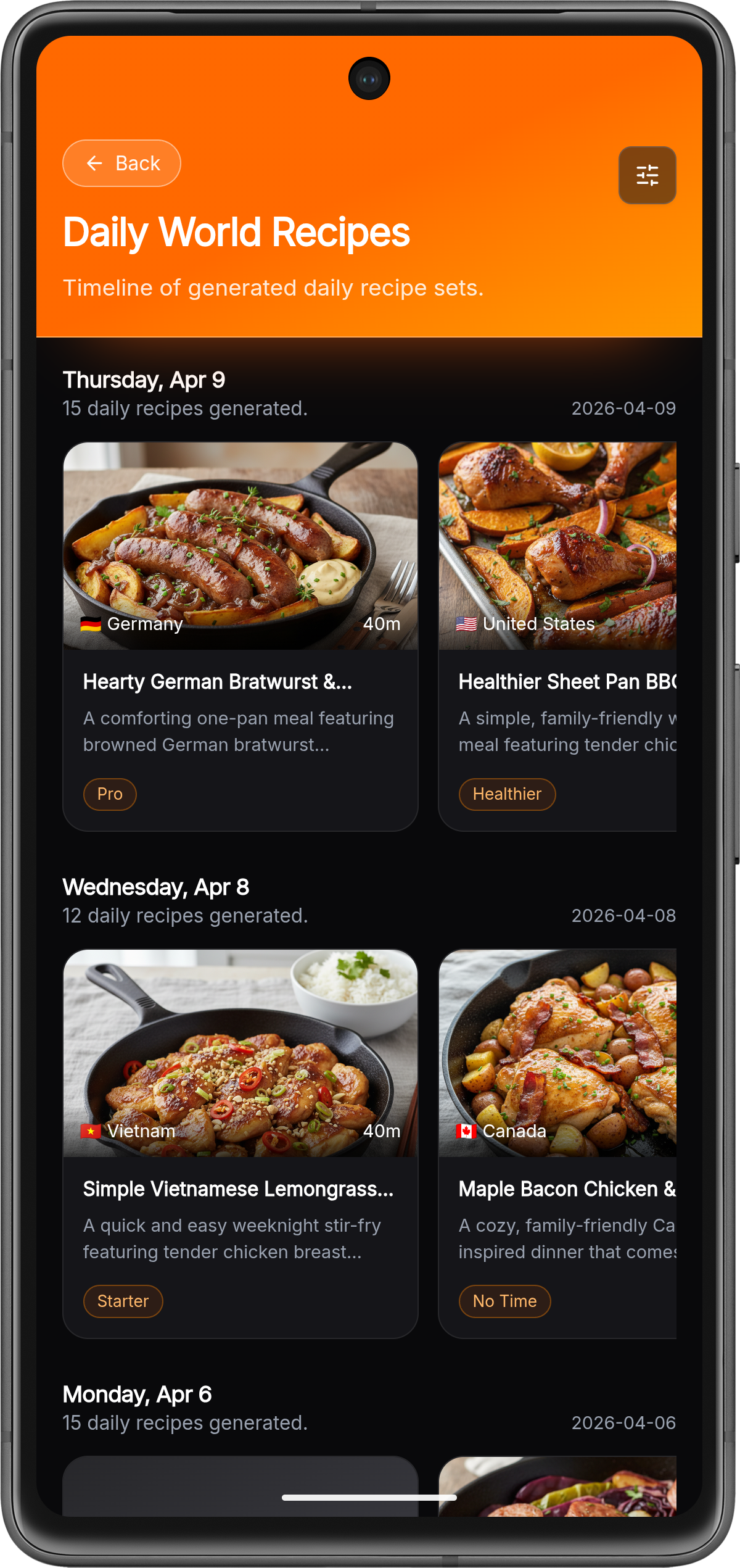The width and height of the screenshot is (740, 1568).
Task: Click the 40m duration on Vietnamese stir-fry
Action: point(381,1131)
